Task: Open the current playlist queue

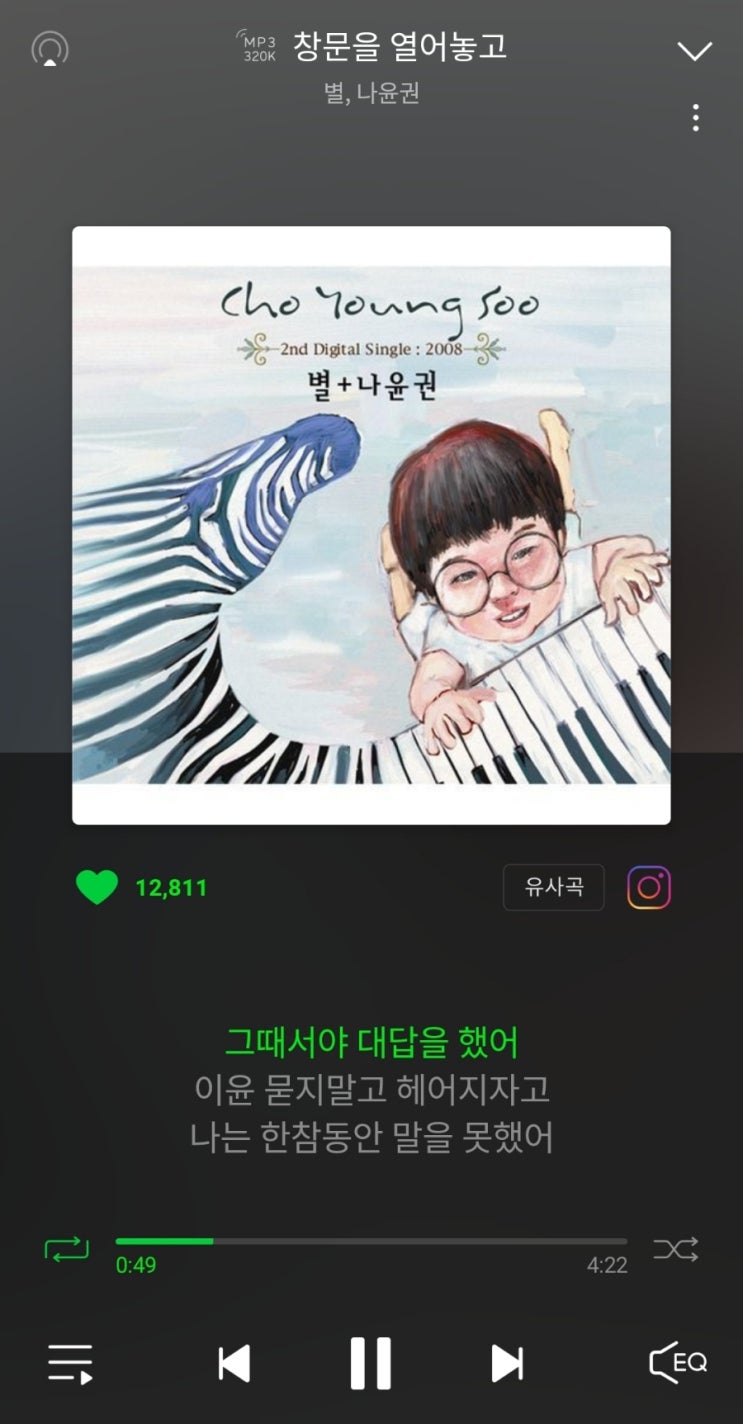Action: tap(70, 1364)
